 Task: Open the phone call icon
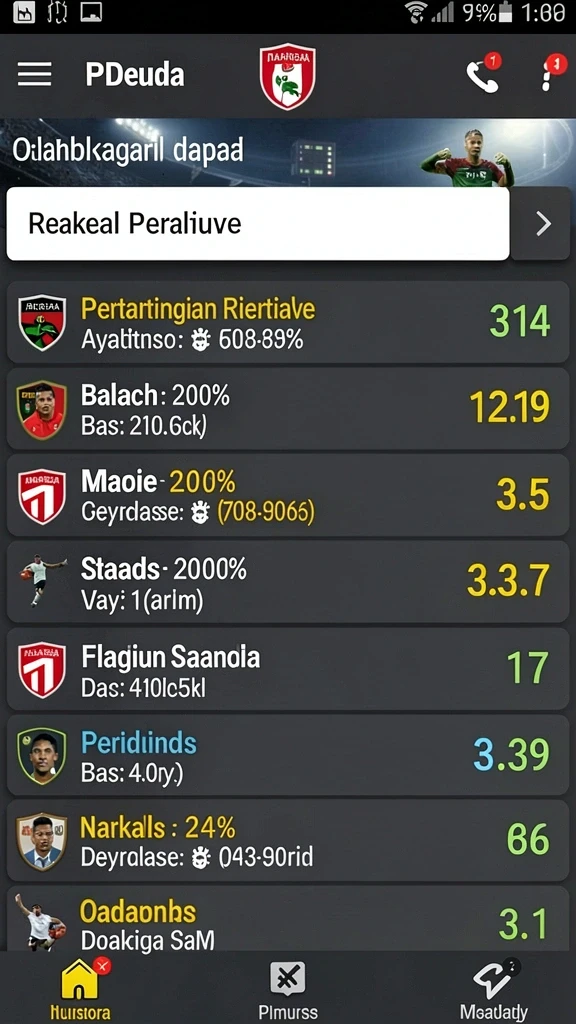pyautogui.click(x=483, y=74)
